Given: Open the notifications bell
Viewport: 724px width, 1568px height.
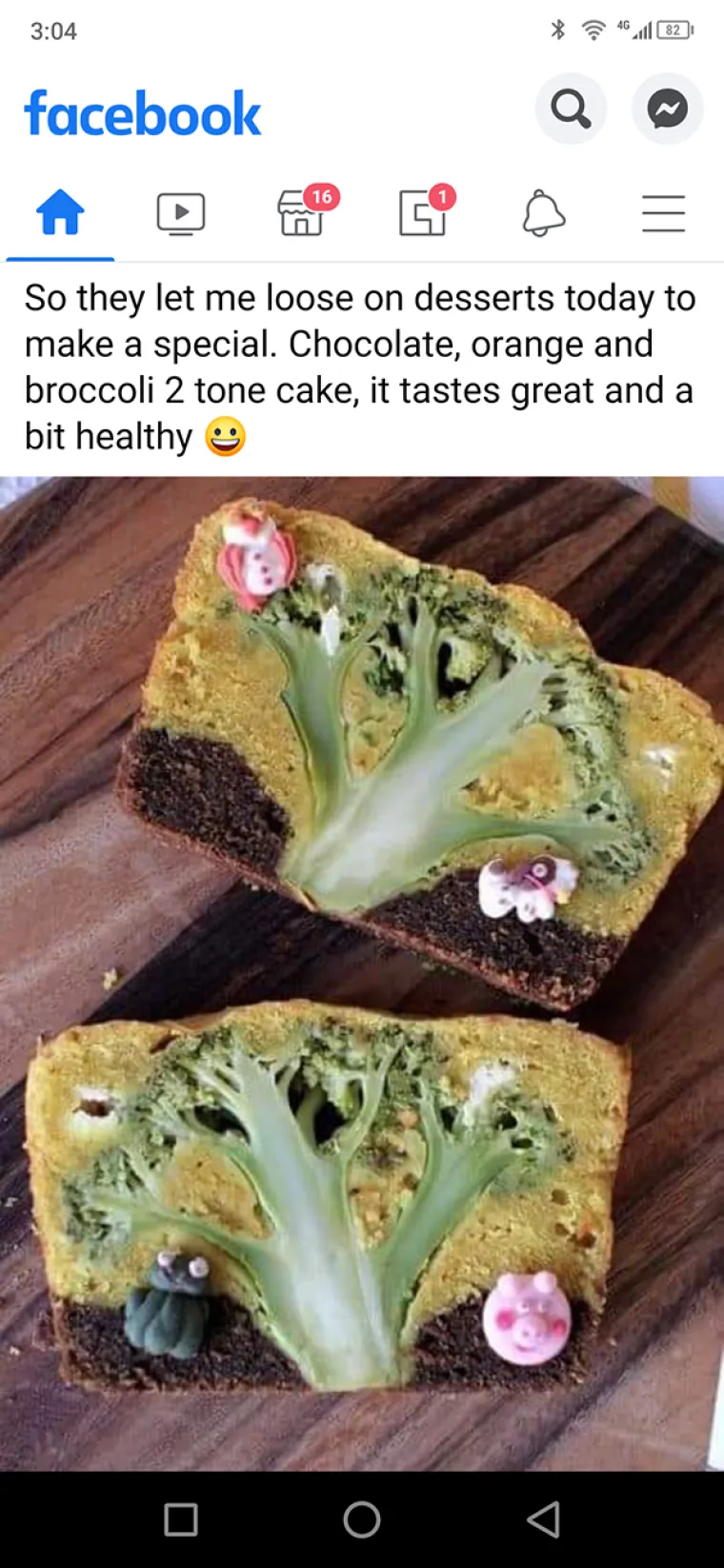Looking at the screenshot, I should click(x=543, y=212).
